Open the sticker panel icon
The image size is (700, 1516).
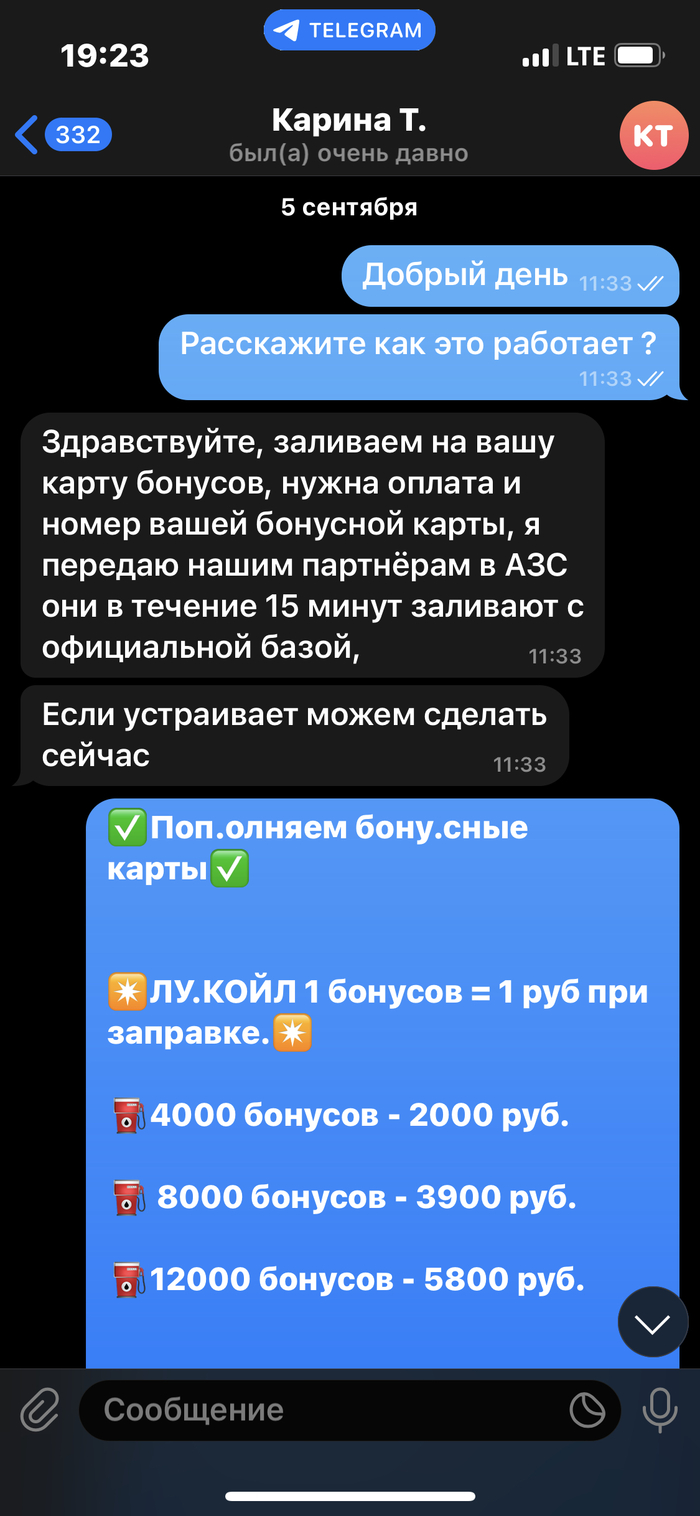pos(587,1410)
